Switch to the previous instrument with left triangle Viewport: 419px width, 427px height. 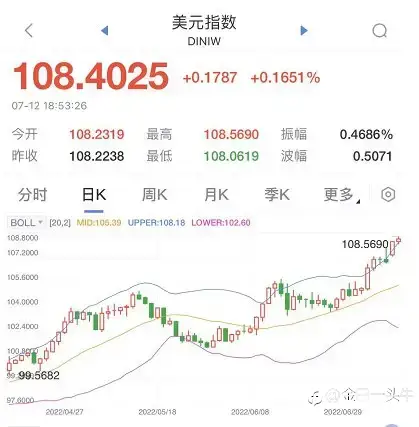click(105, 31)
